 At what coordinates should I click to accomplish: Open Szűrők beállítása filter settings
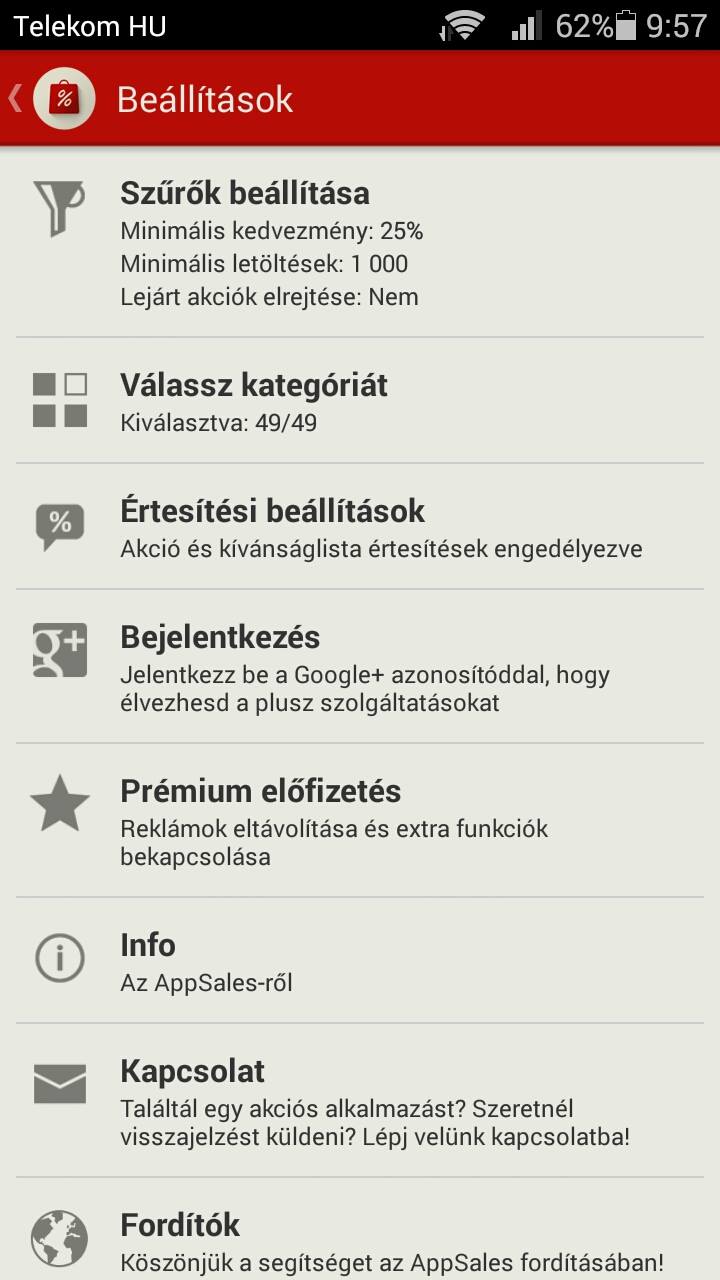[360, 243]
